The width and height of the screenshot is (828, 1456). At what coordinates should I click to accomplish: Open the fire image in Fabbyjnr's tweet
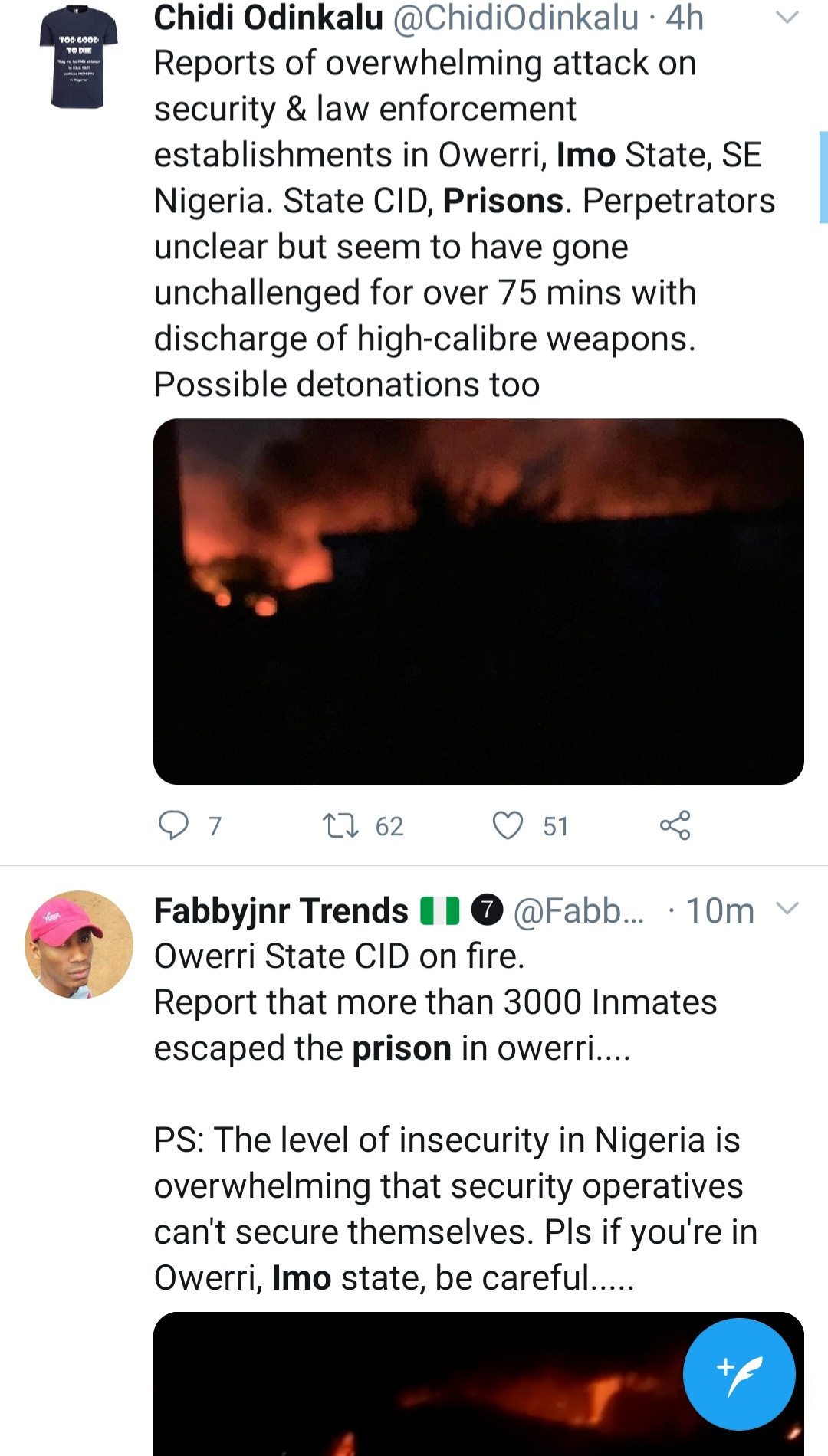tap(478, 1384)
